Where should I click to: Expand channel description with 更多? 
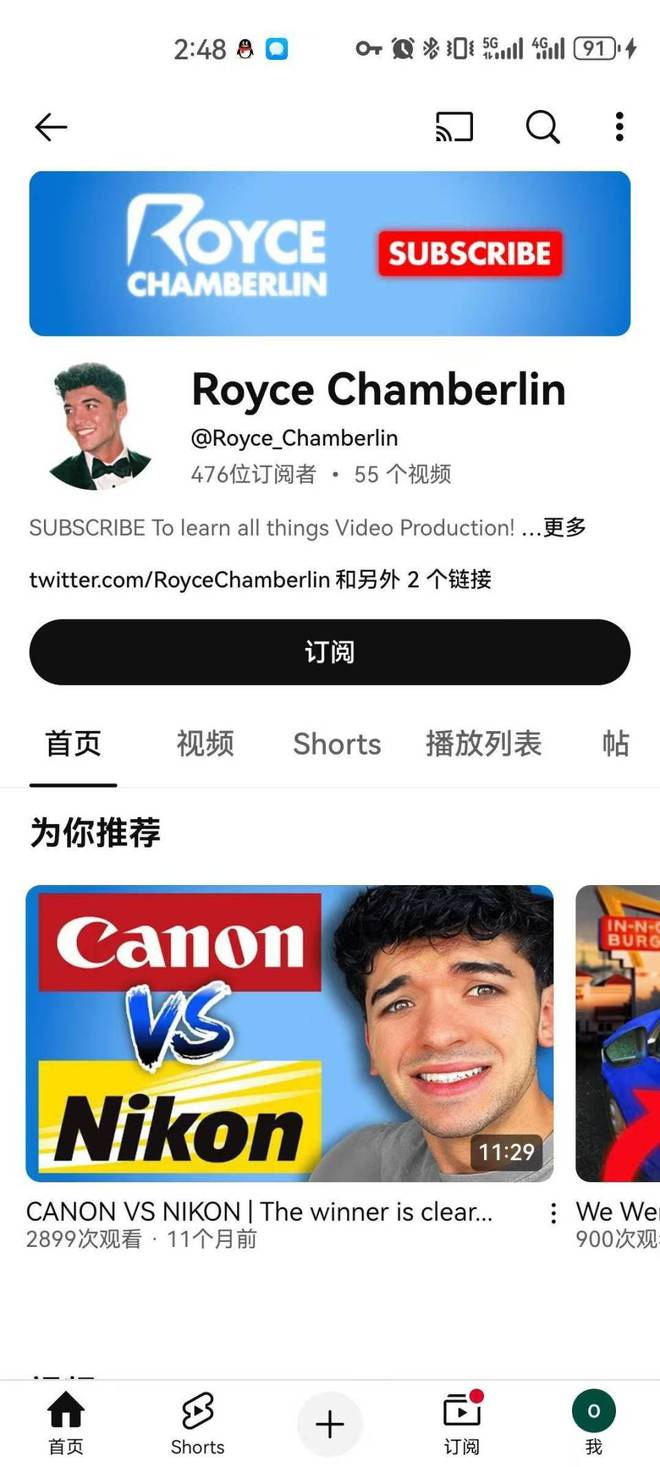[x=564, y=528]
